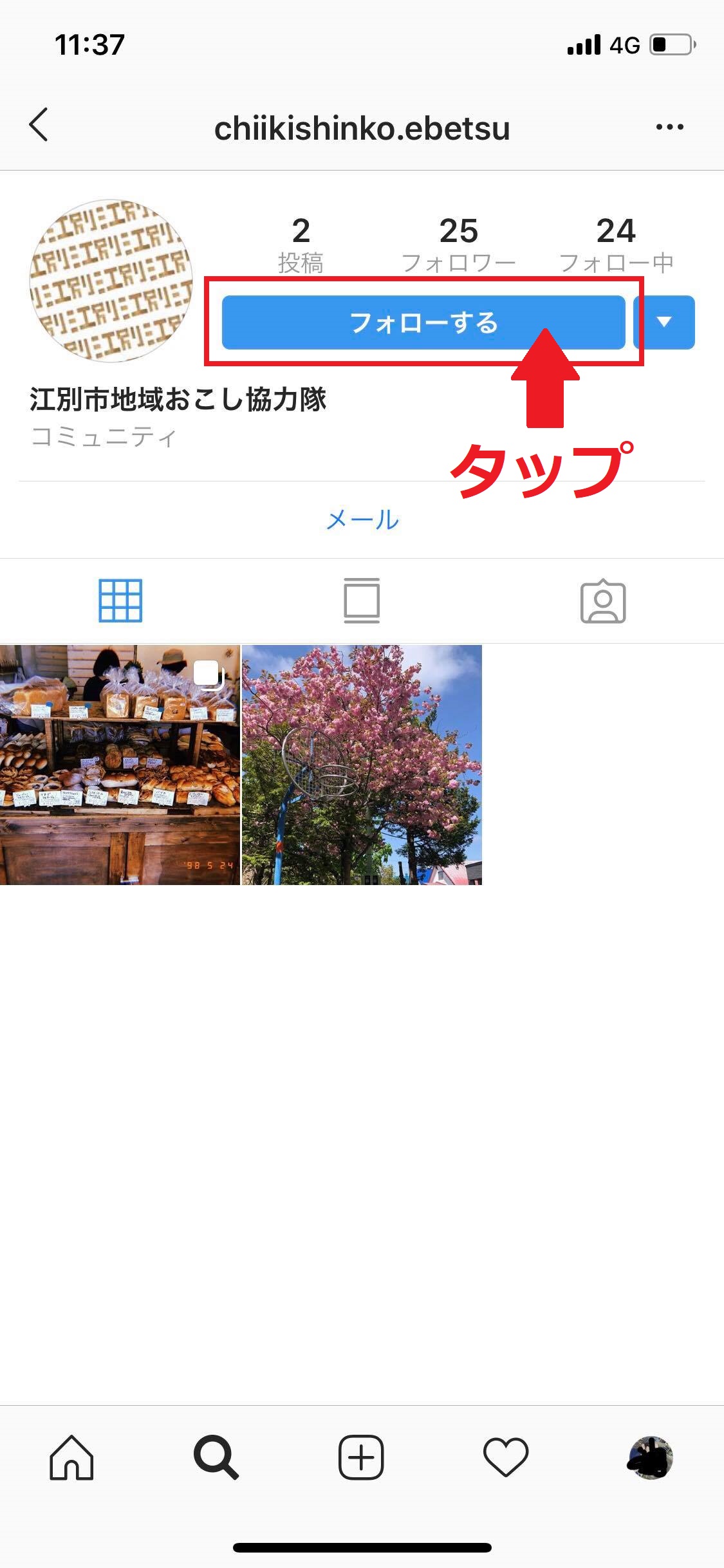Go to the Home feed tab
Screen dimensions: 724x1568
[71, 1458]
